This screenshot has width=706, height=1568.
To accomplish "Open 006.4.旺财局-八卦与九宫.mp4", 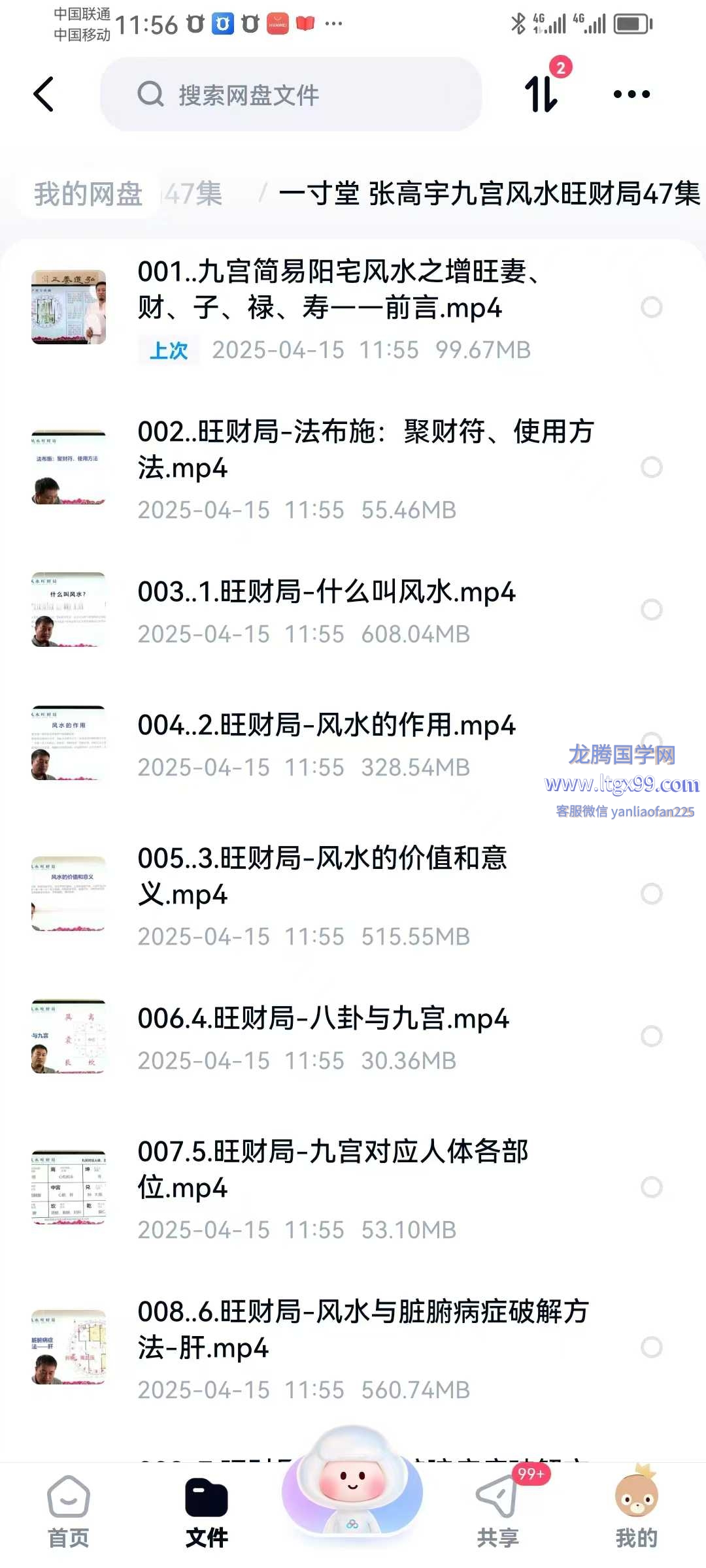I will point(324,1019).
